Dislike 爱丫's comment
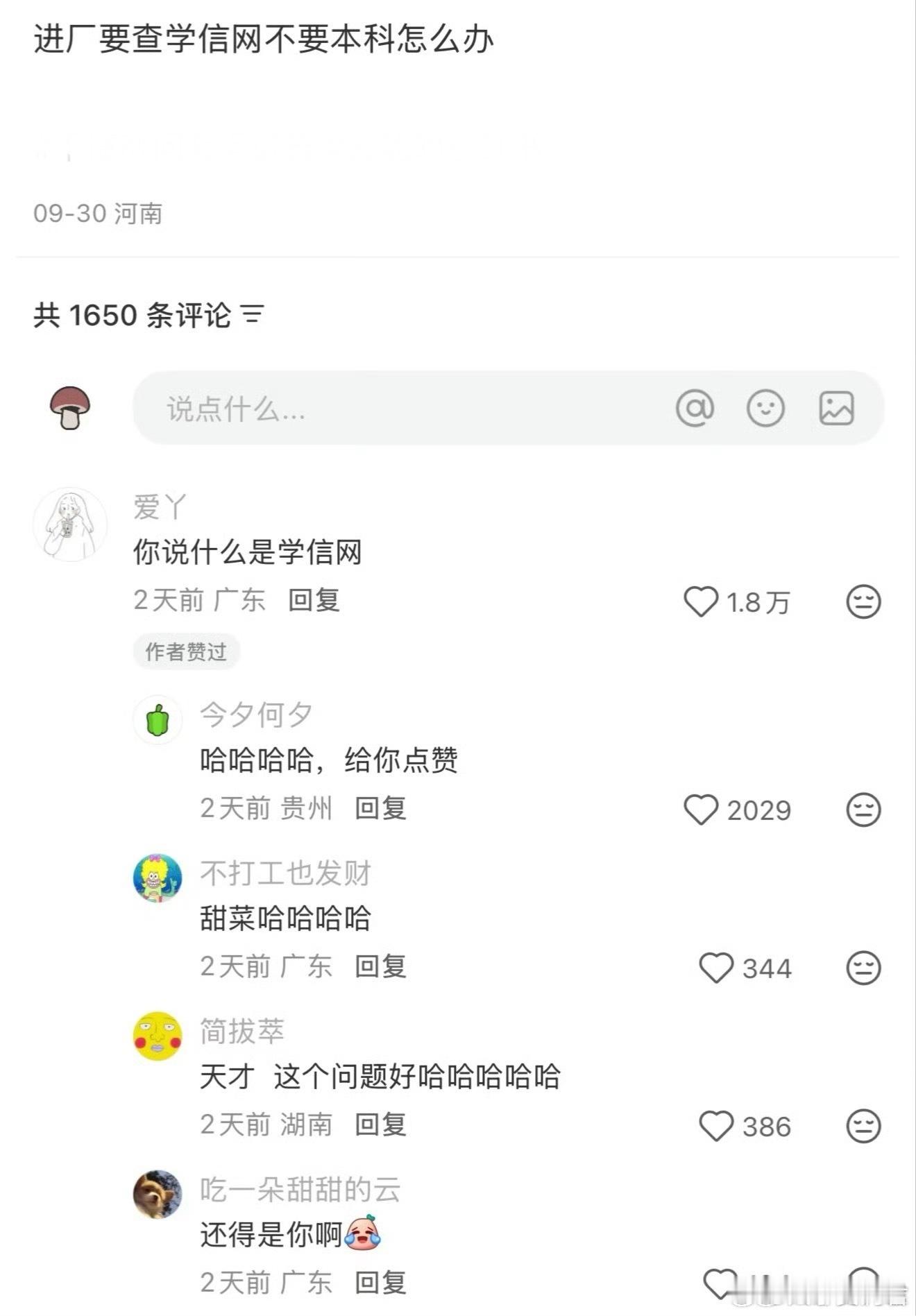This screenshot has height=1316, width=916. click(x=863, y=601)
